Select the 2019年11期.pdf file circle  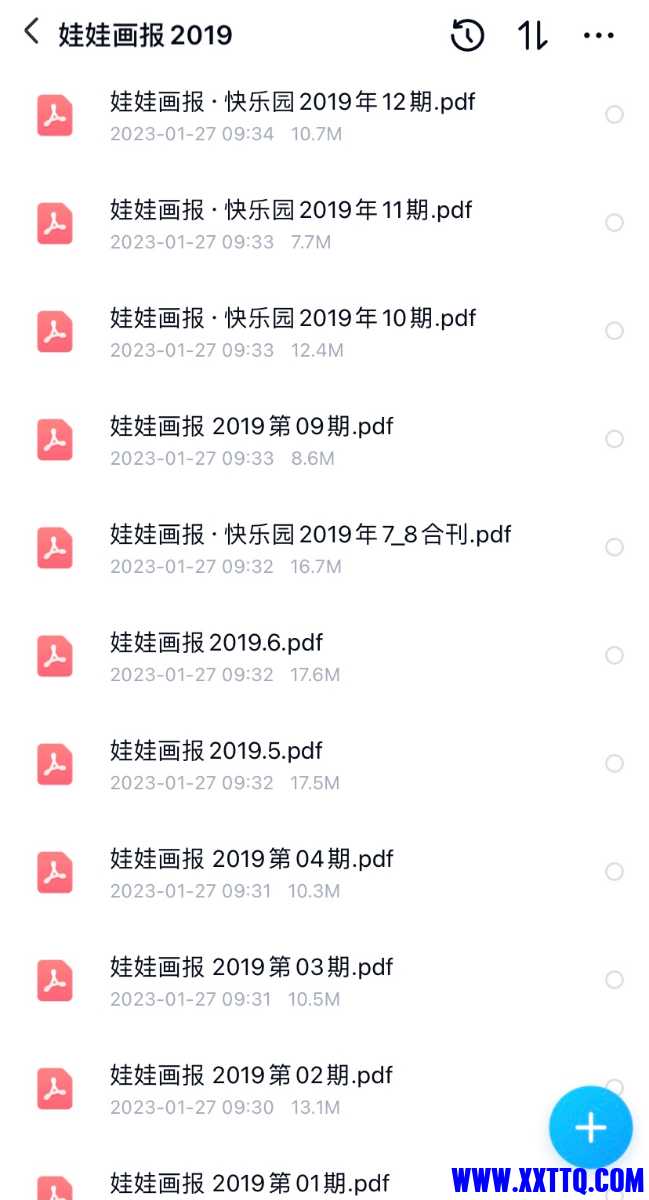(x=614, y=222)
